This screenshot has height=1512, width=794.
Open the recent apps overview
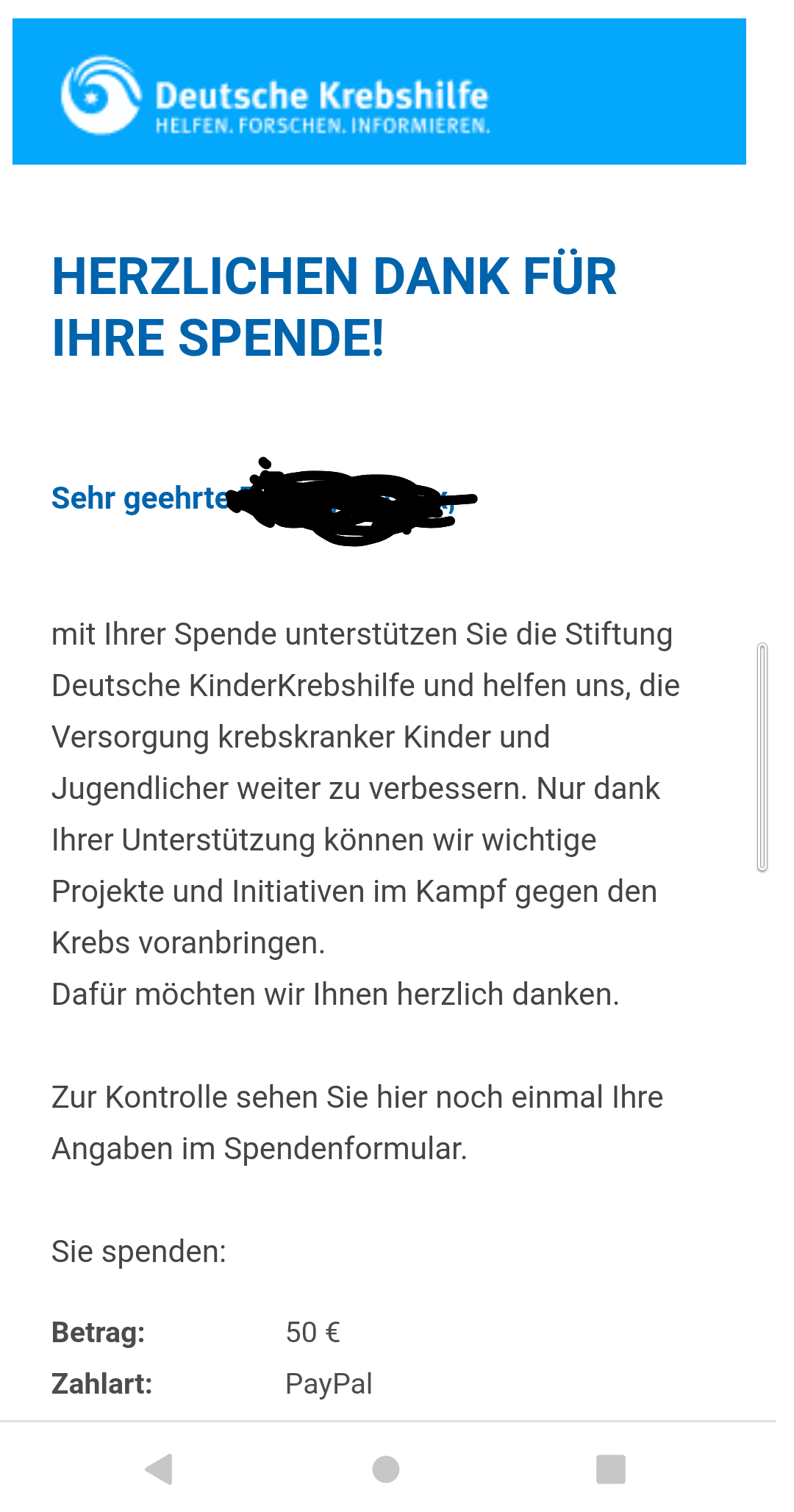pos(610,1469)
